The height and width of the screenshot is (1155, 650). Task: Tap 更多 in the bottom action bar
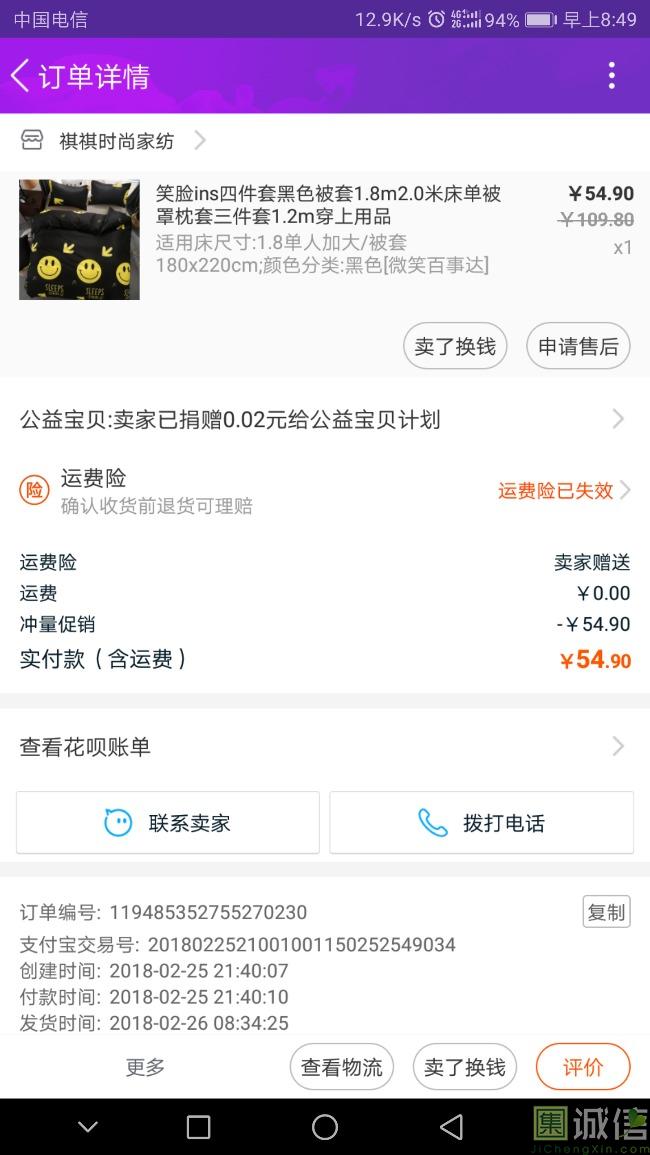pos(145,1067)
